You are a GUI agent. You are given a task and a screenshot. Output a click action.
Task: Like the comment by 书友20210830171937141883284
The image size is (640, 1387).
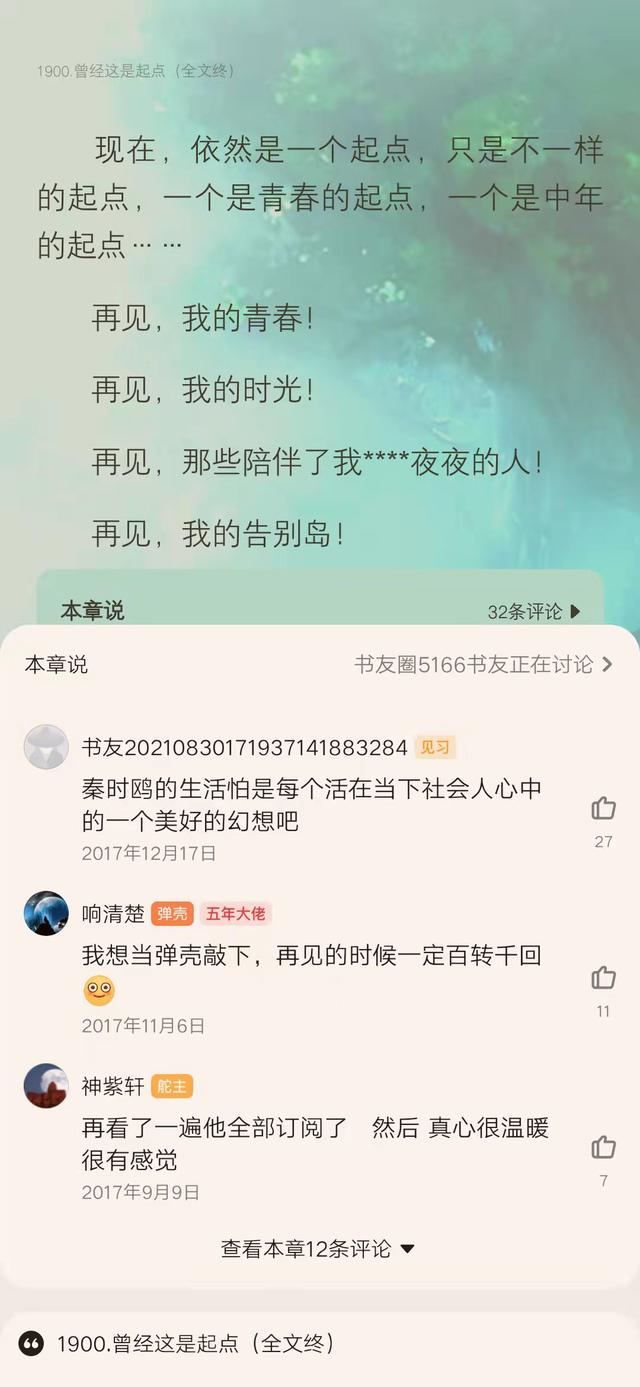(603, 809)
